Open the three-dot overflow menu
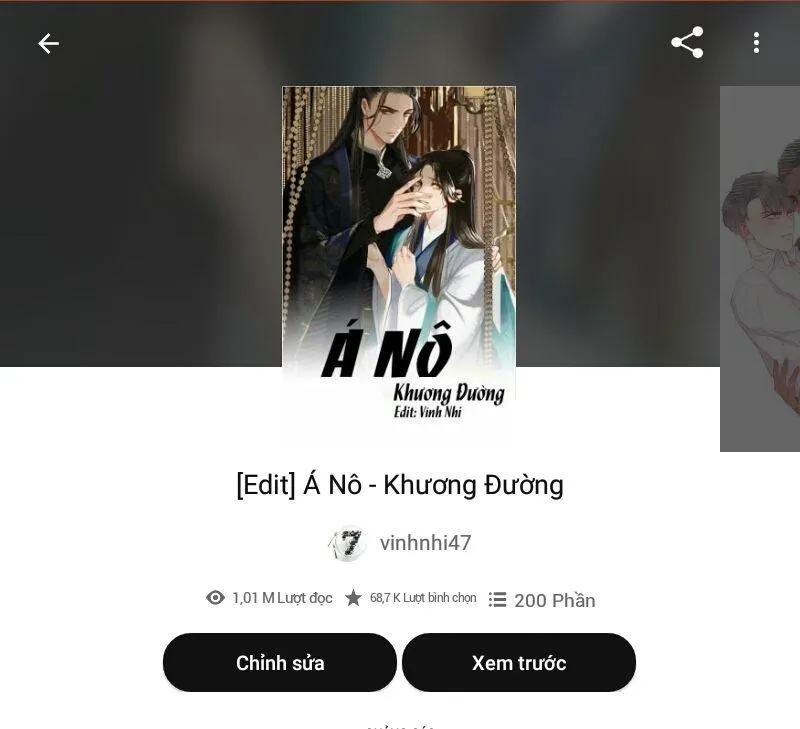The width and height of the screenshot is (800, 729). pyautogui.click(x=756, y=42)
